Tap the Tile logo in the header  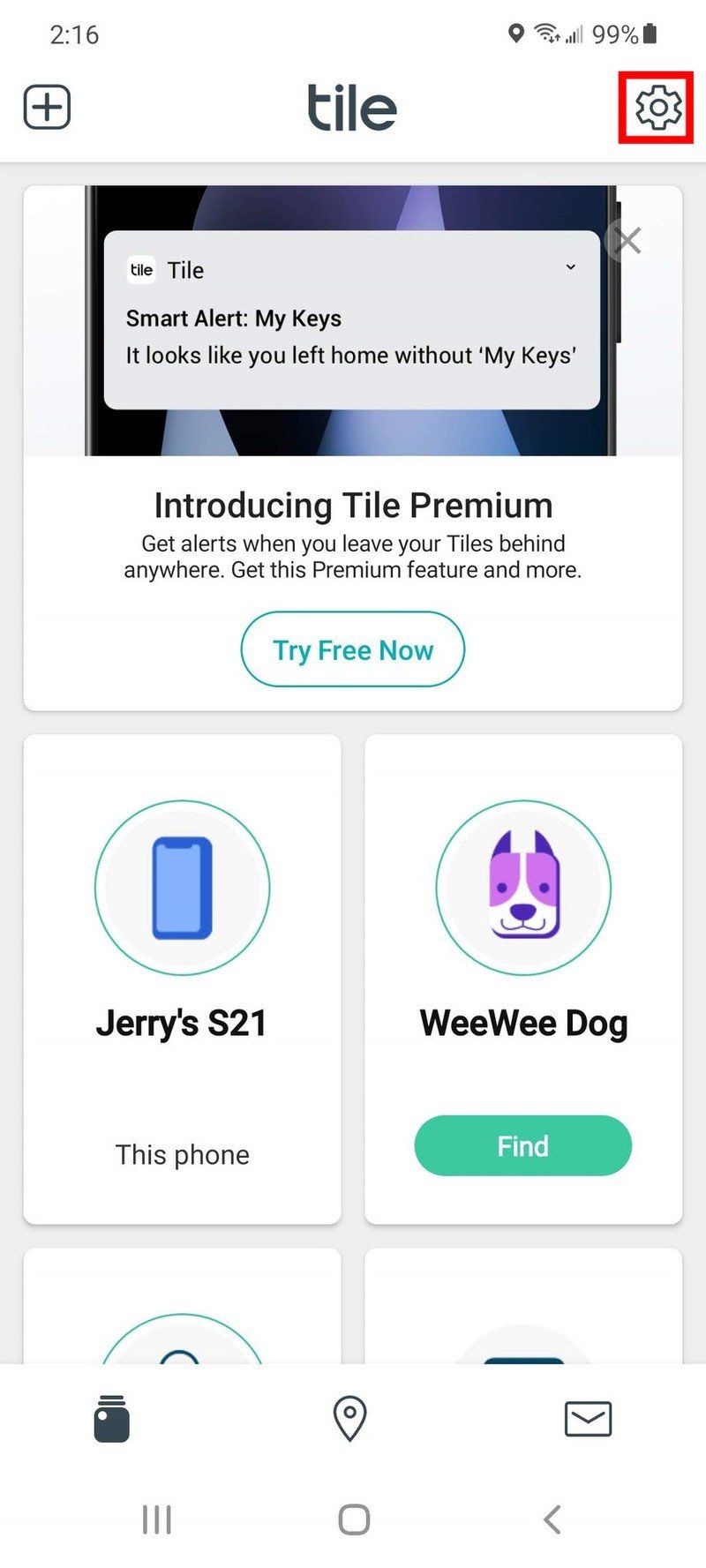pos(350,107)
